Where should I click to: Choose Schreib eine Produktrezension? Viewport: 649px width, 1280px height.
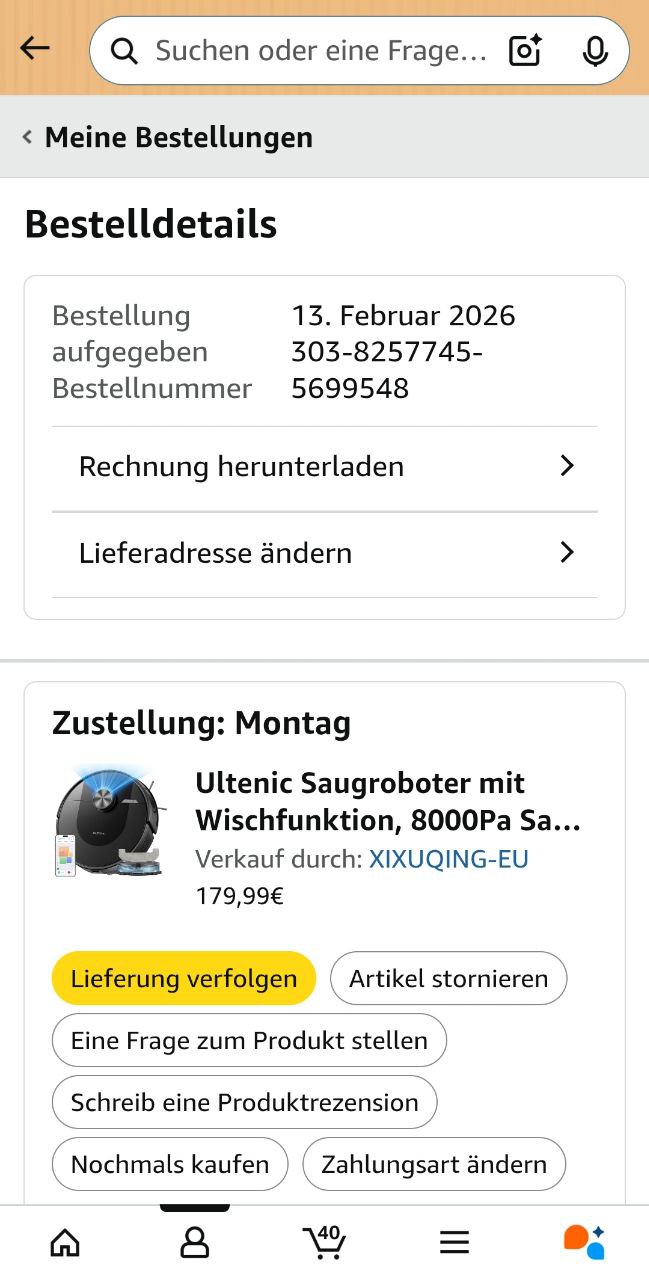click(x=244, y=1102)
